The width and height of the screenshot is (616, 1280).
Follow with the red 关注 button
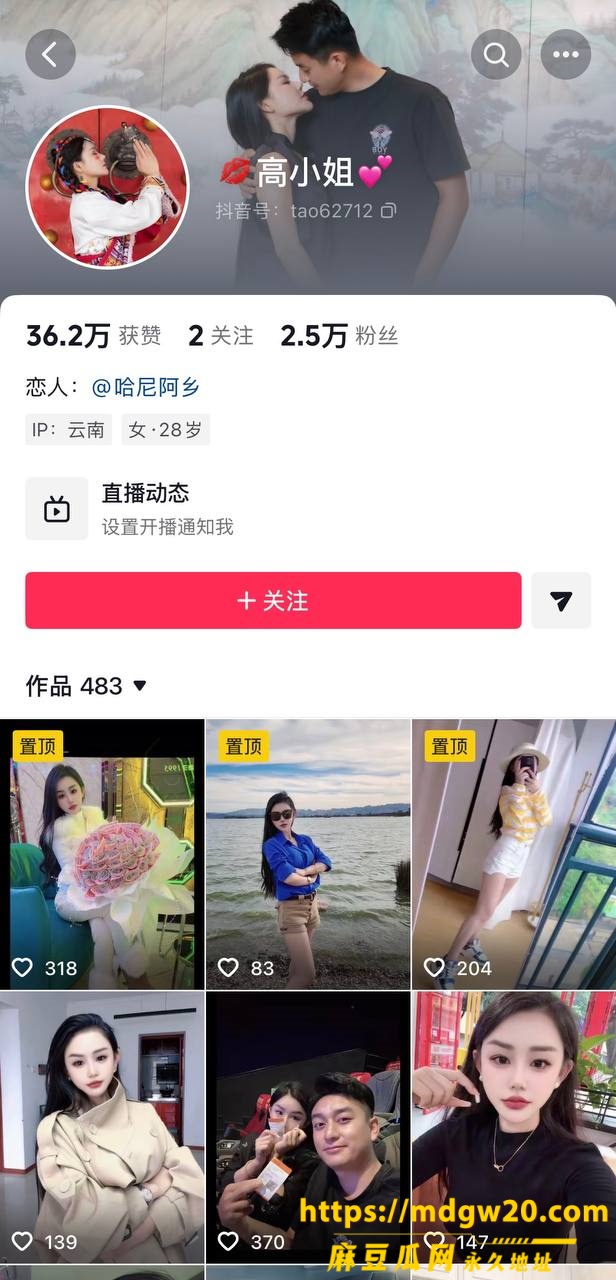tap(273, 600)
